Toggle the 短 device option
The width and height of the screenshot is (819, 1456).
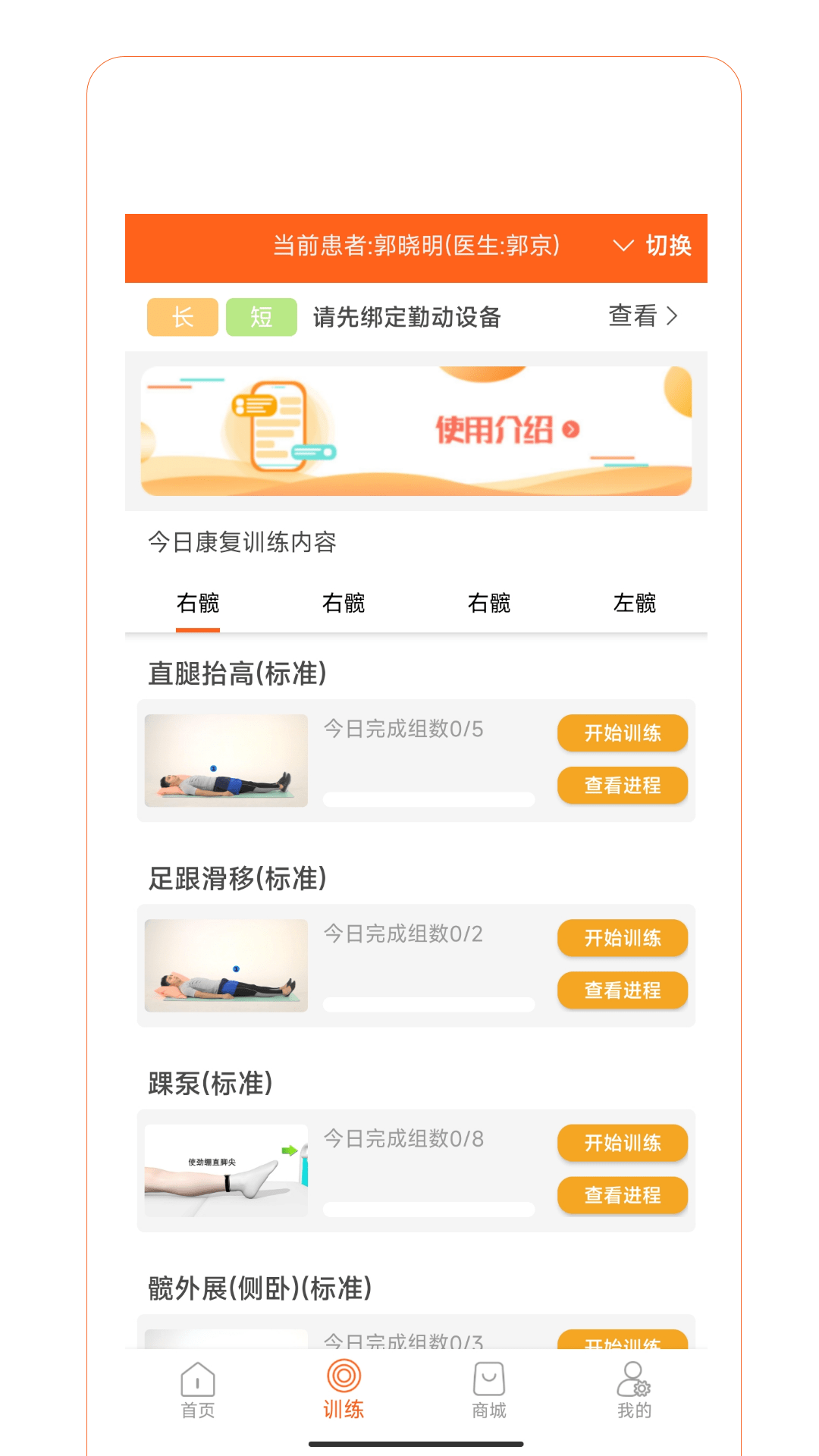(x=260, y=318)
